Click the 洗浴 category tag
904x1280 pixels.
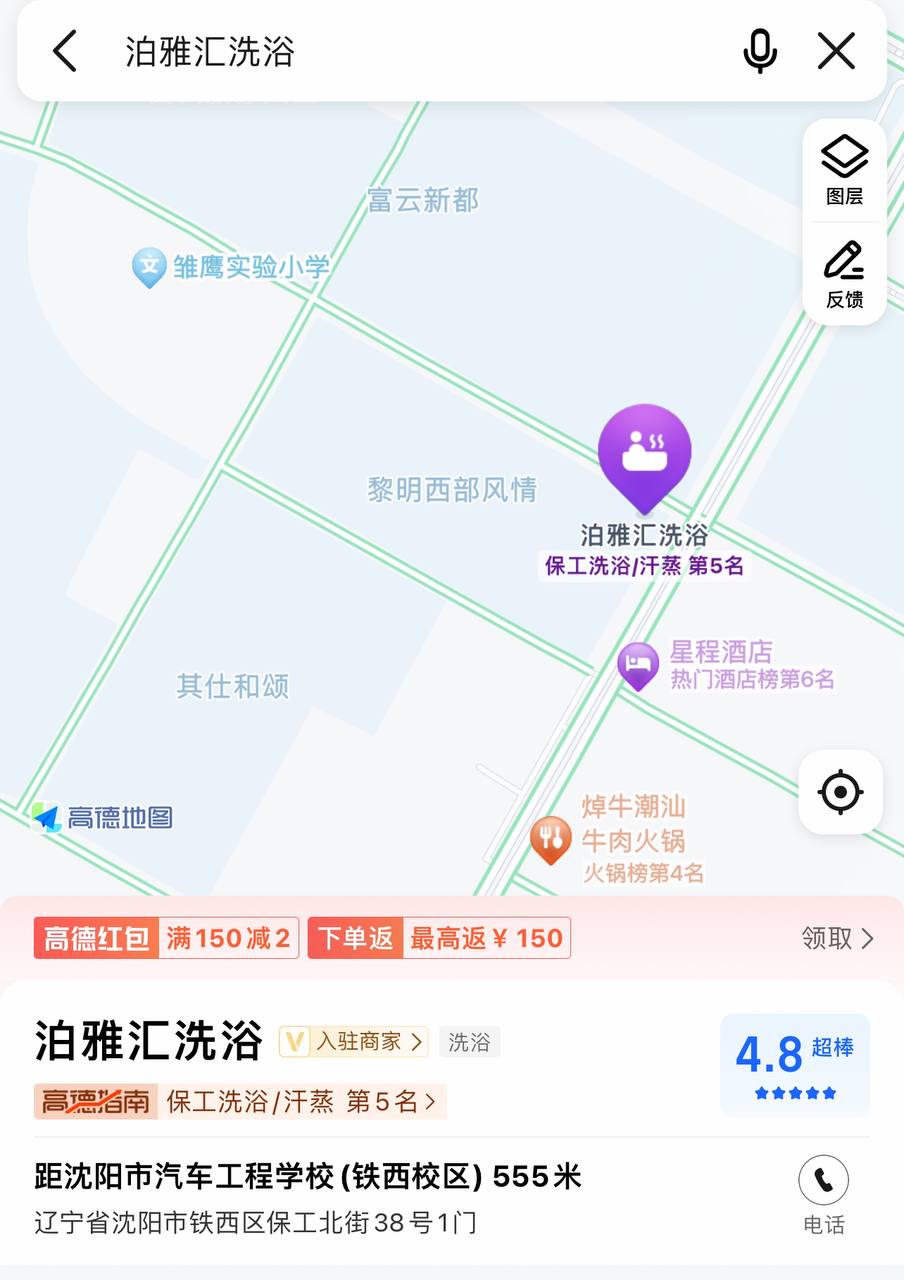point(469,1042)
